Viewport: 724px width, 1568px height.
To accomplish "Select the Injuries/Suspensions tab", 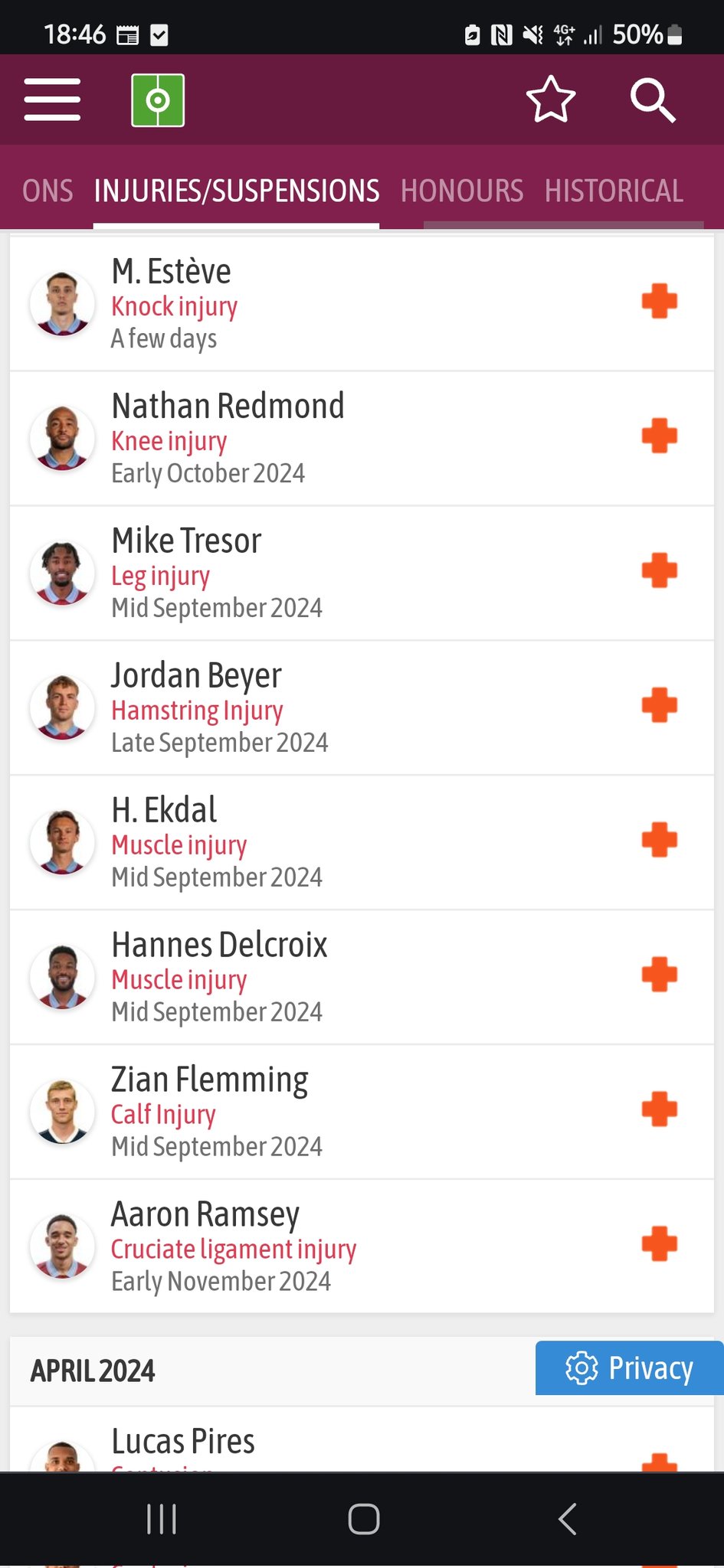I will (x=236, y=191).
